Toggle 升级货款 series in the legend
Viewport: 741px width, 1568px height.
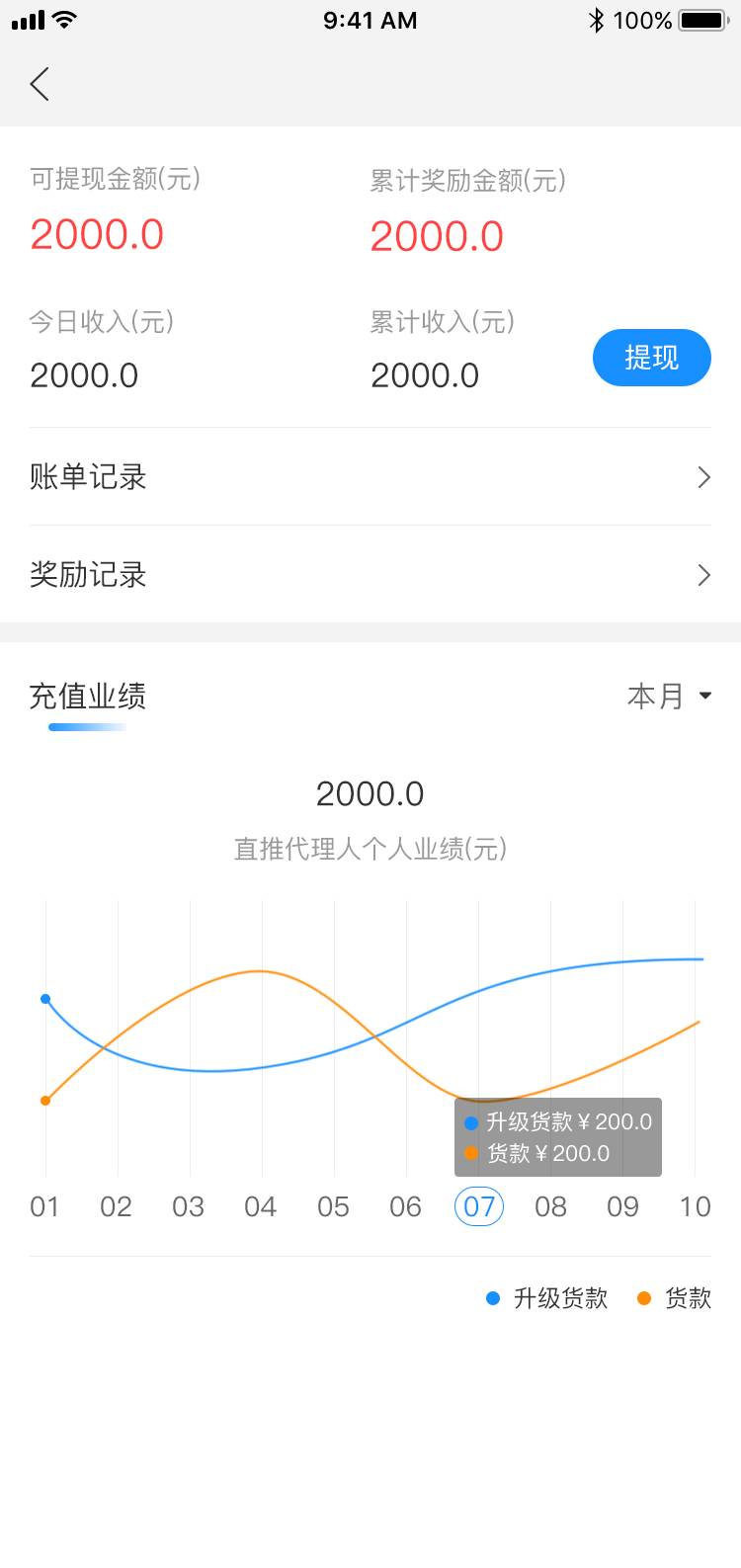click(549, 1298)
